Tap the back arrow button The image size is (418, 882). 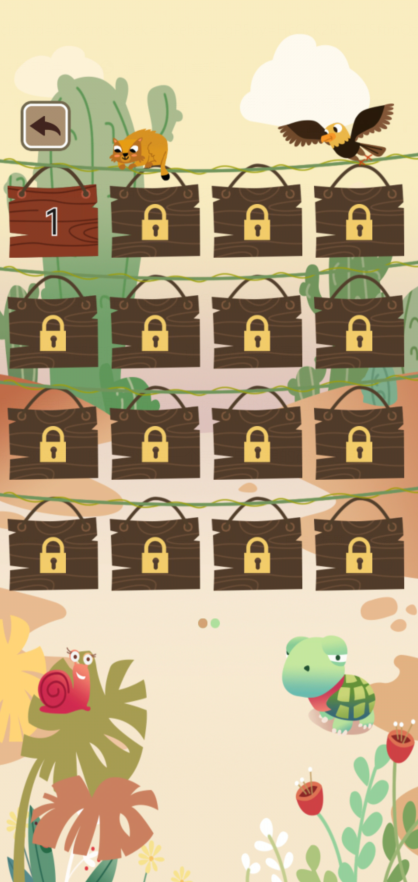pos(46,126)
